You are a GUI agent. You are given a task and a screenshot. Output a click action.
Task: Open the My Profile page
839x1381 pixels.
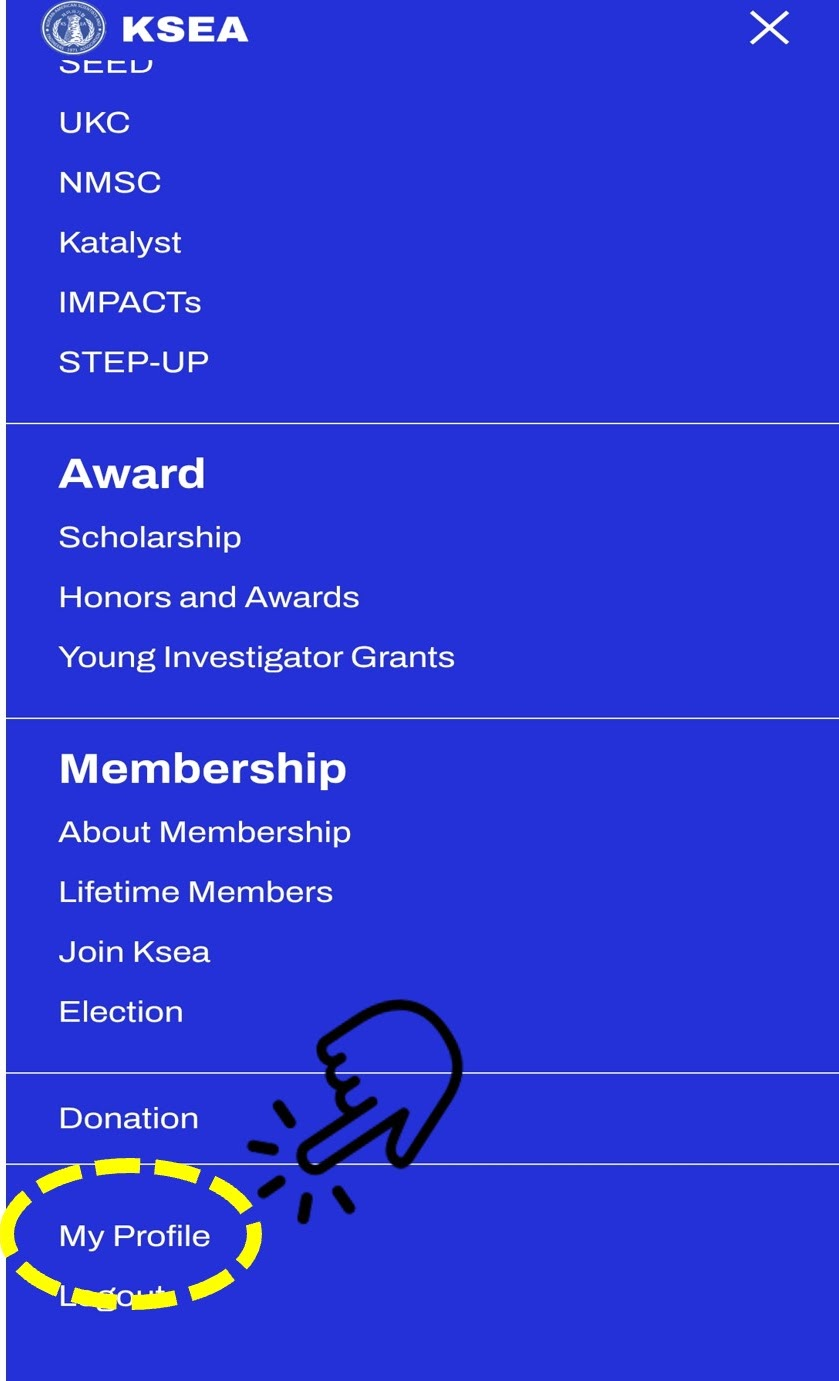click(134, 1235)
